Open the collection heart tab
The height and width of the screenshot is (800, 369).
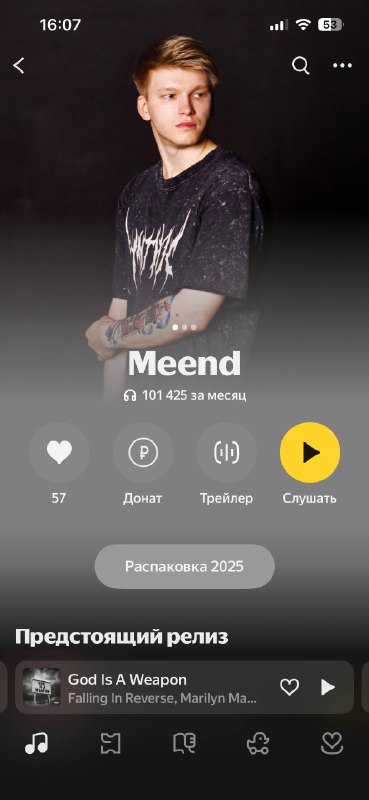(x=332, y=744)
